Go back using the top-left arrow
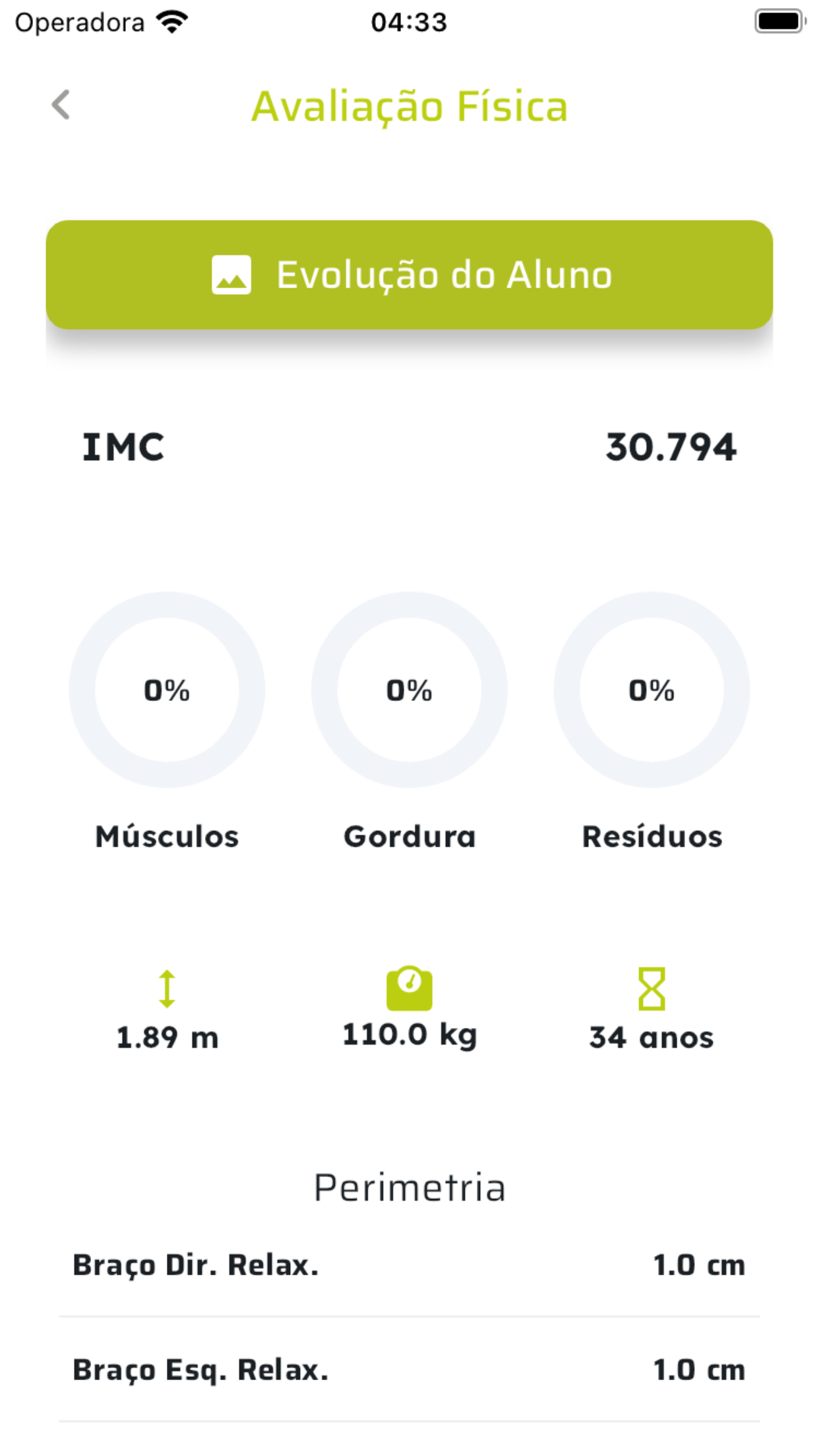819x1456 pixels. tap(61, 105)
